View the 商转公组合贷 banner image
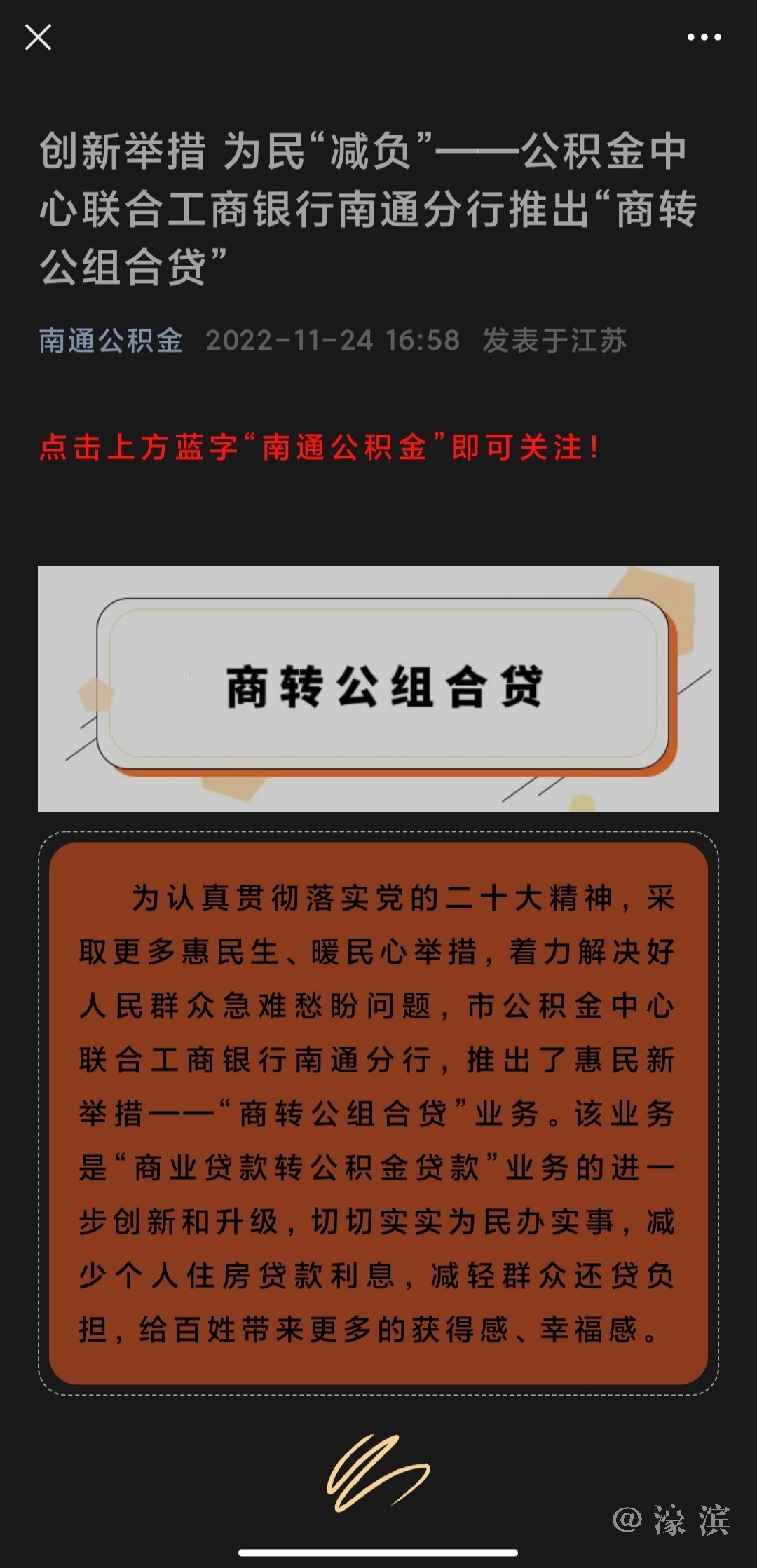 coord(378,688)
